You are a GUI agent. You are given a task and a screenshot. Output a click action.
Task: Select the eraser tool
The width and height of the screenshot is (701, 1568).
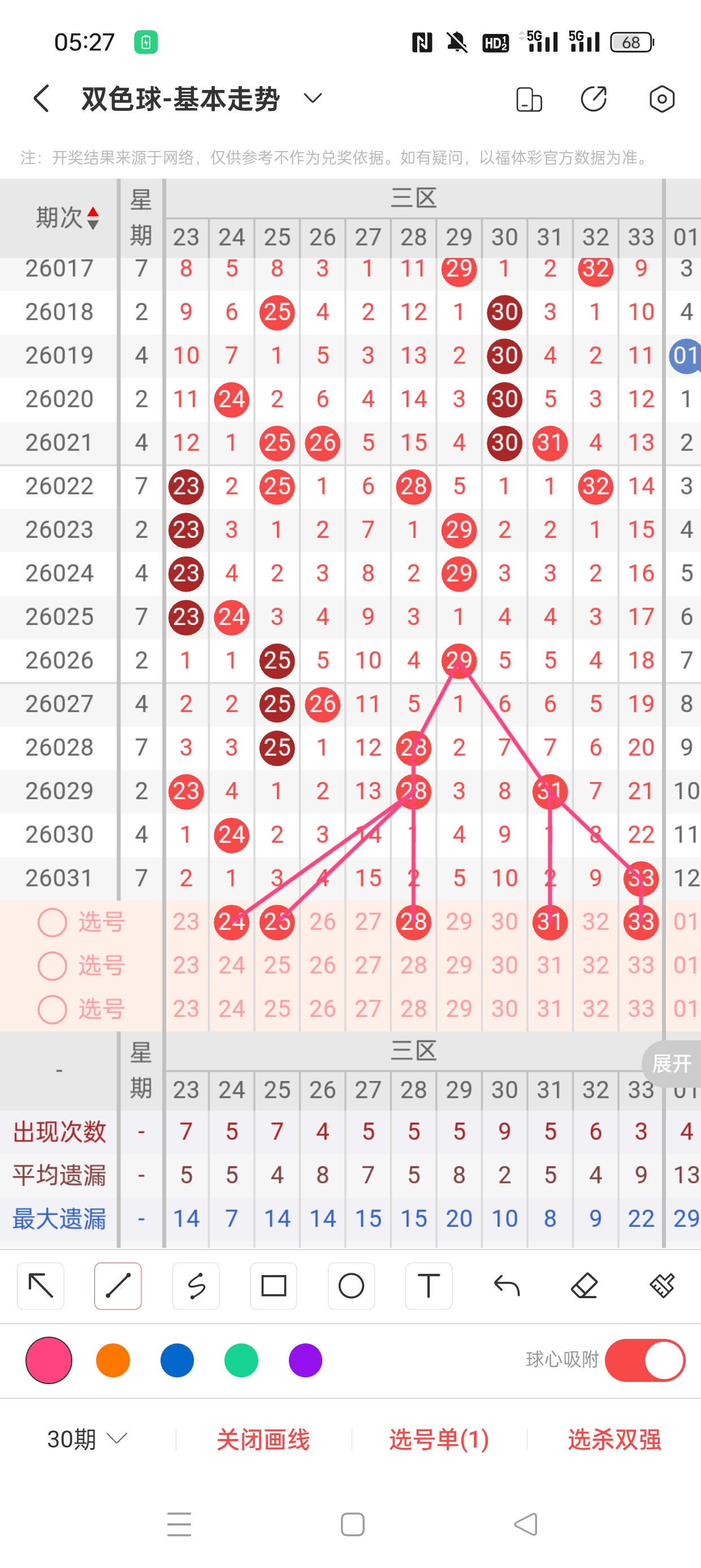pyautogui.click(x=584, y=1286)
